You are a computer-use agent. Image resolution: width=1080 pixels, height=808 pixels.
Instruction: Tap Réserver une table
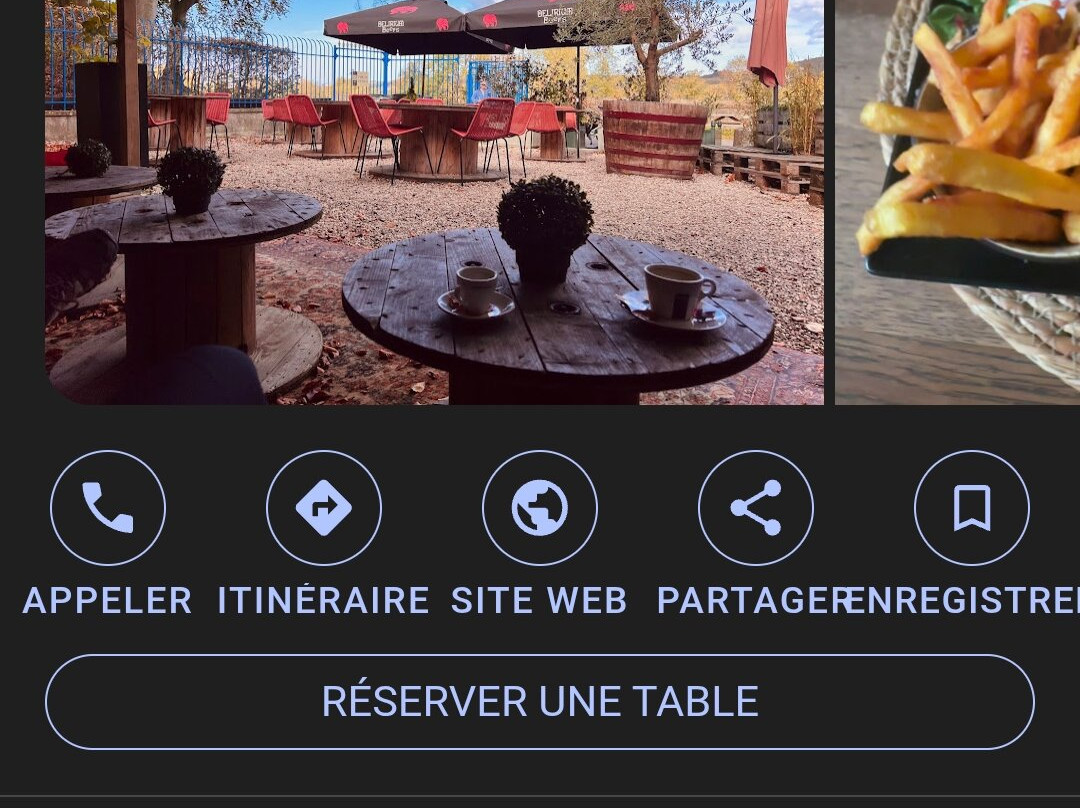tap(540, 702)
